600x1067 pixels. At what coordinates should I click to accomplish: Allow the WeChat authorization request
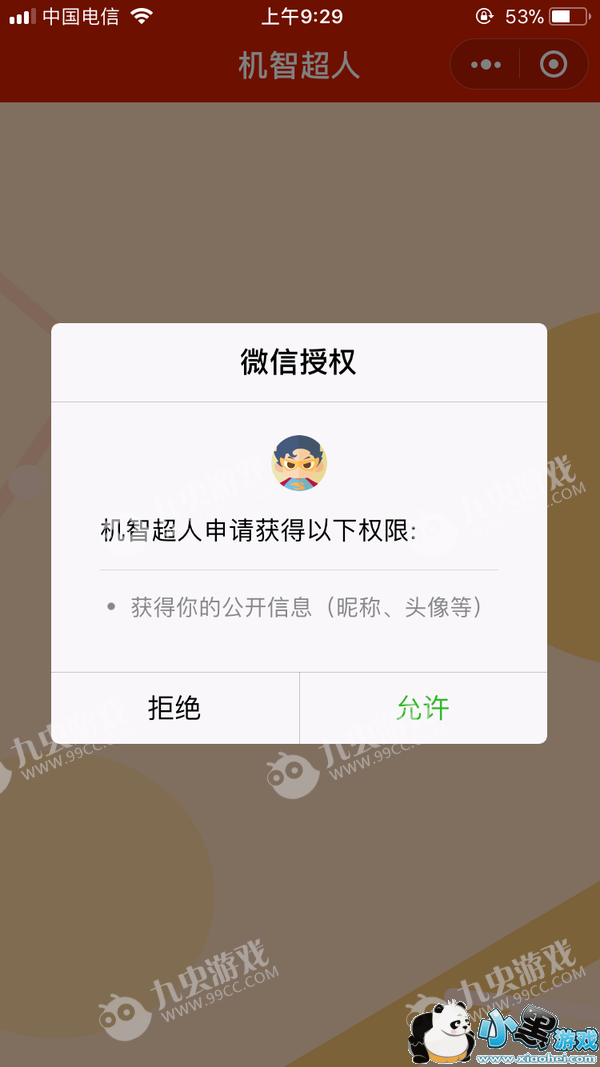(x=423, y=708)
